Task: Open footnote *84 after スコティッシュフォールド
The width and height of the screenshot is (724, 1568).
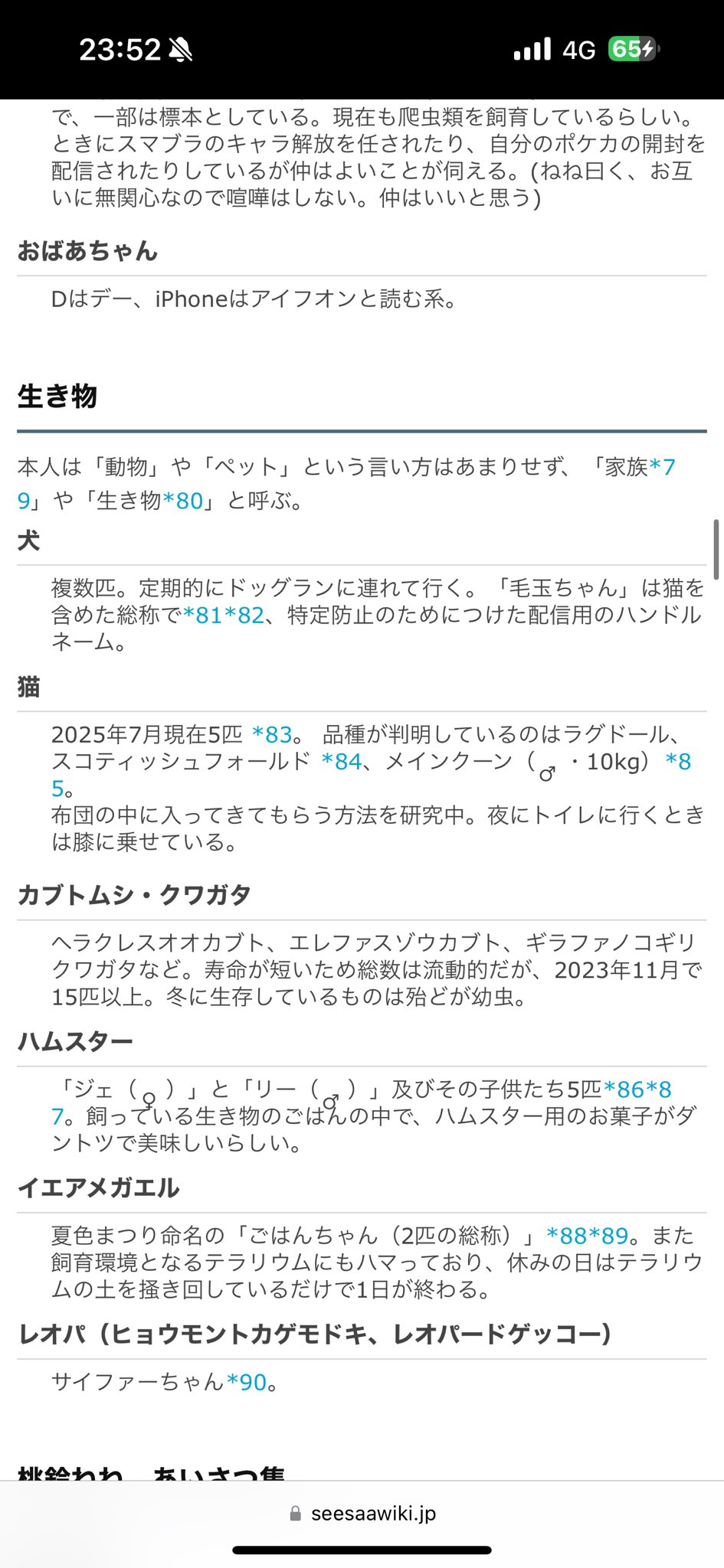Action: click(x=341, y=762)
